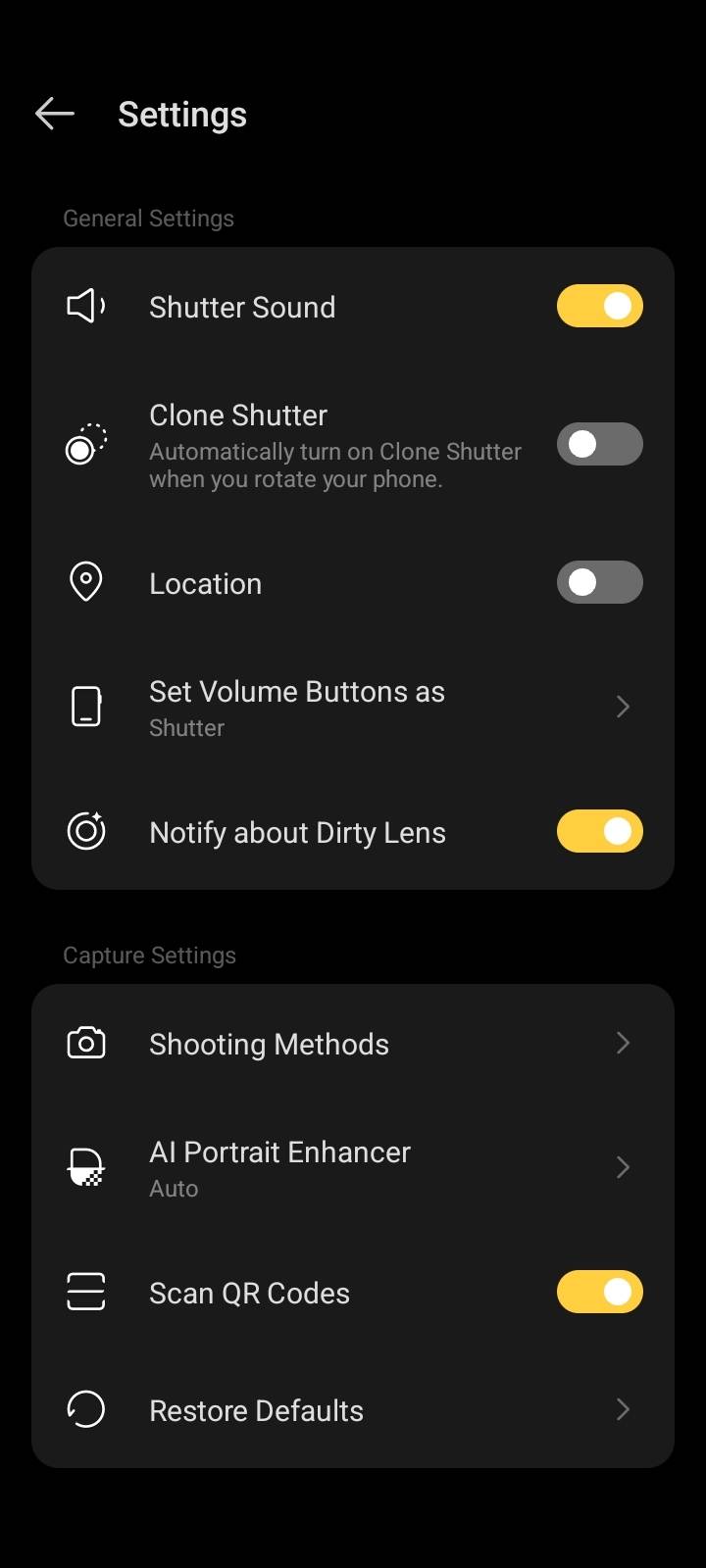
Task: Open Restore Defaults via its chevron
Action: pos(624,1409)
